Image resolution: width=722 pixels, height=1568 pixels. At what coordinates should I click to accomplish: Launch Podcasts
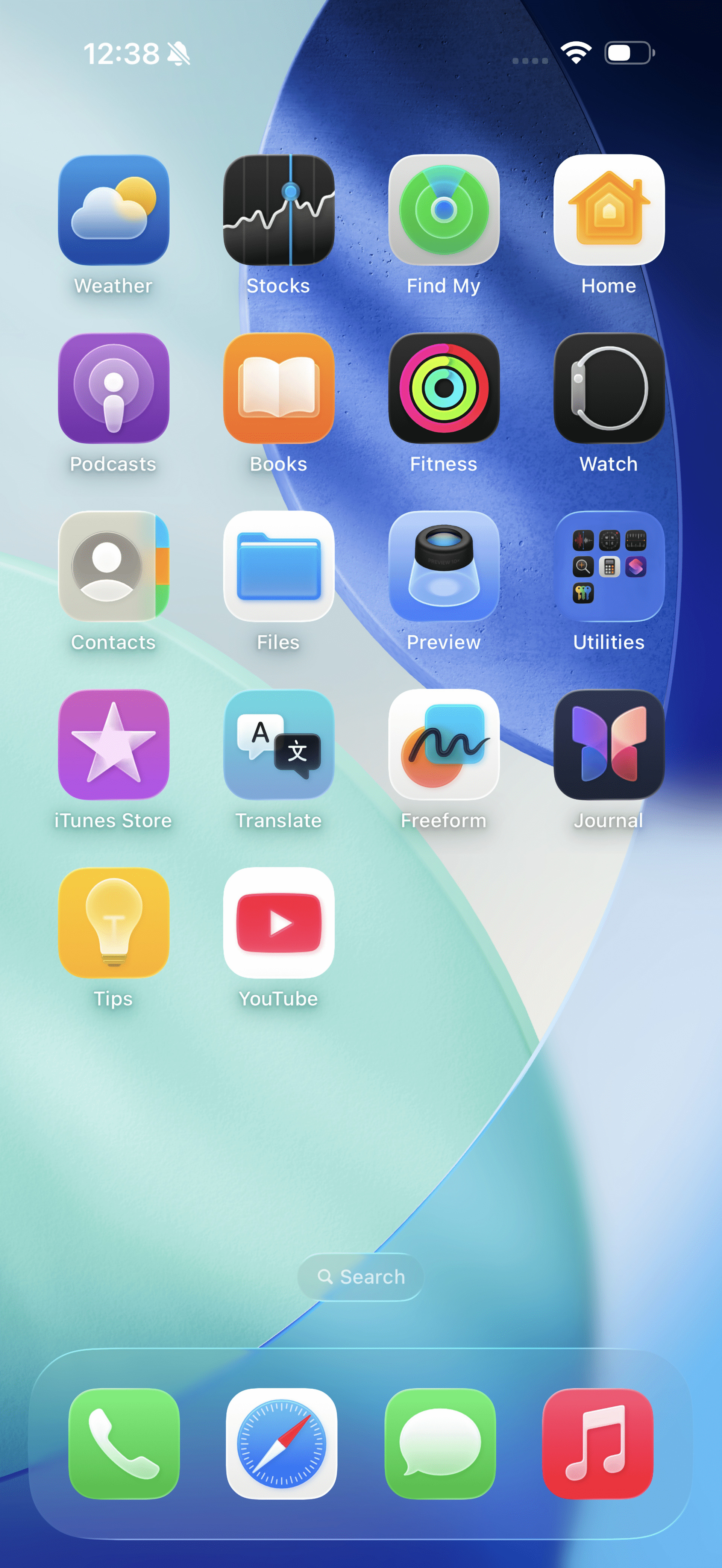tap(113, 388)
